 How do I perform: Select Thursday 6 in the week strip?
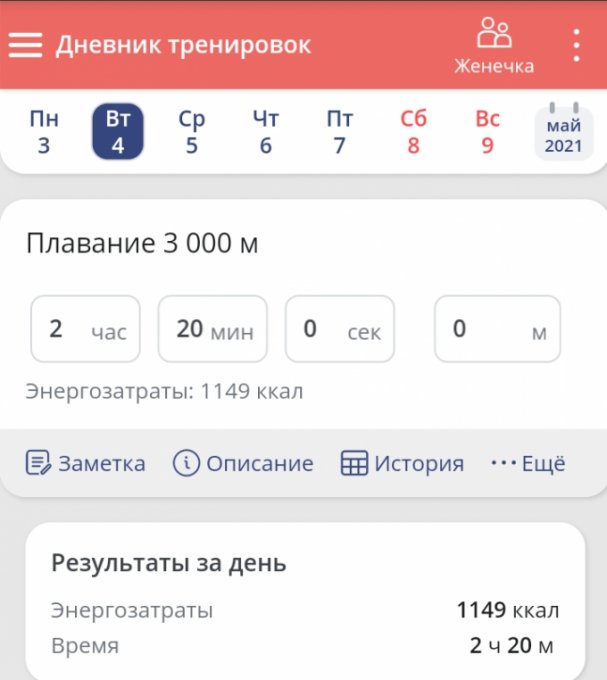265,133
